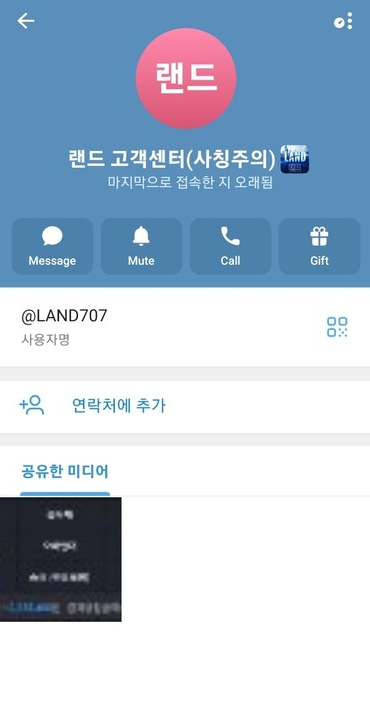The width and height of the screenshot is (370, 703).
Task: Send a gift to this user
Action: click(x=319, y=246)
